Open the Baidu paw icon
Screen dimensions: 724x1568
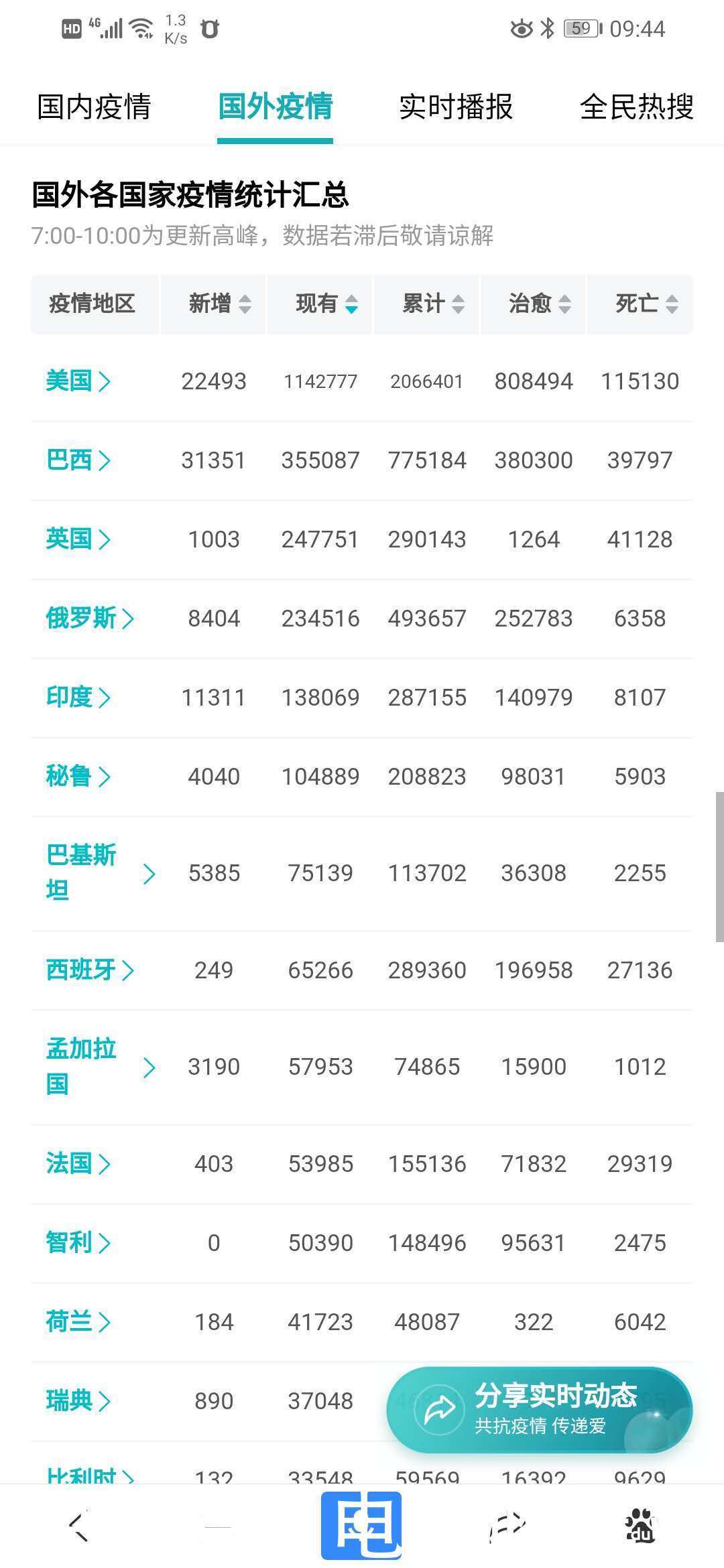click(x=641, y=1526)
